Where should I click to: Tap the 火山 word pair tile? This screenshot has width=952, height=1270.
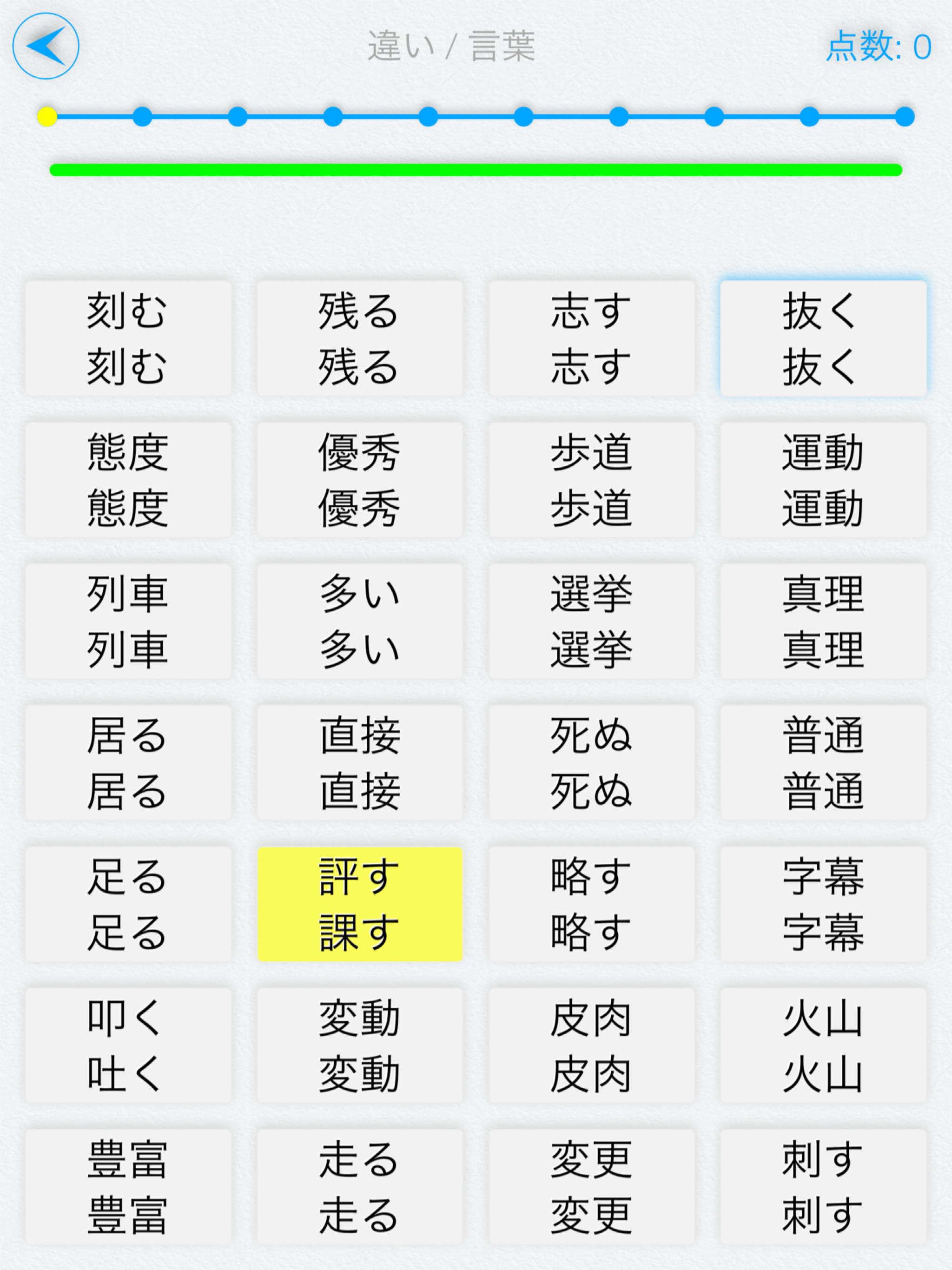pos(822,1046)
